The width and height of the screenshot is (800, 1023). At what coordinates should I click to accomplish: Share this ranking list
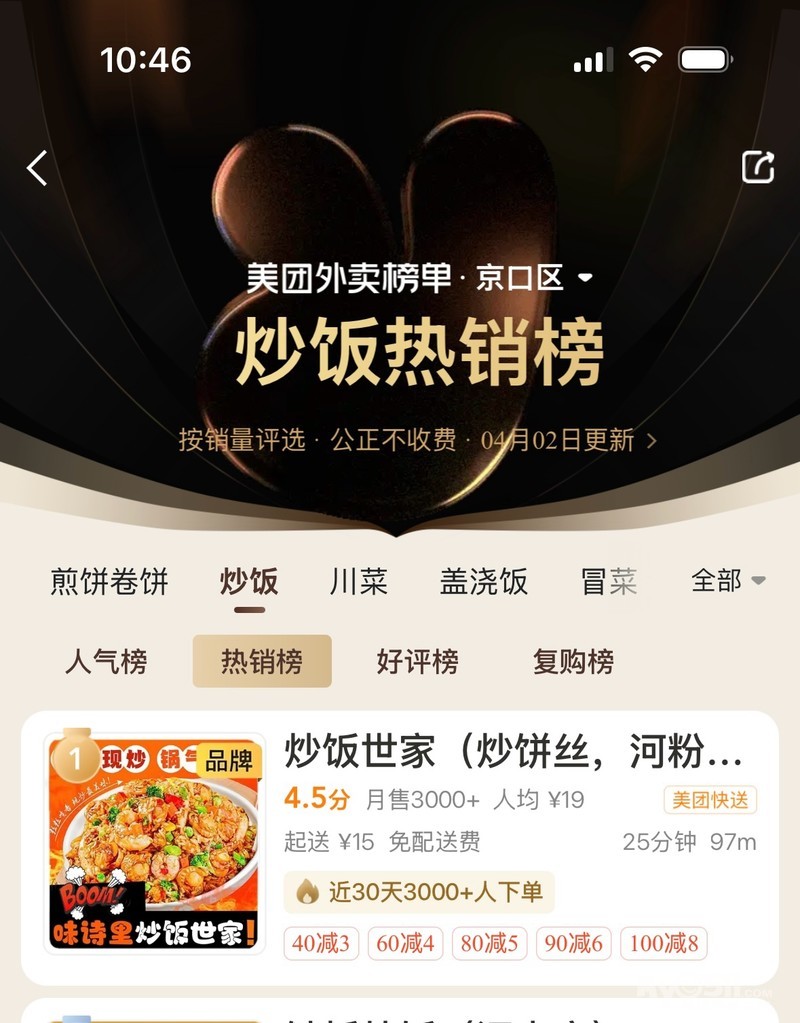[758, 167]
